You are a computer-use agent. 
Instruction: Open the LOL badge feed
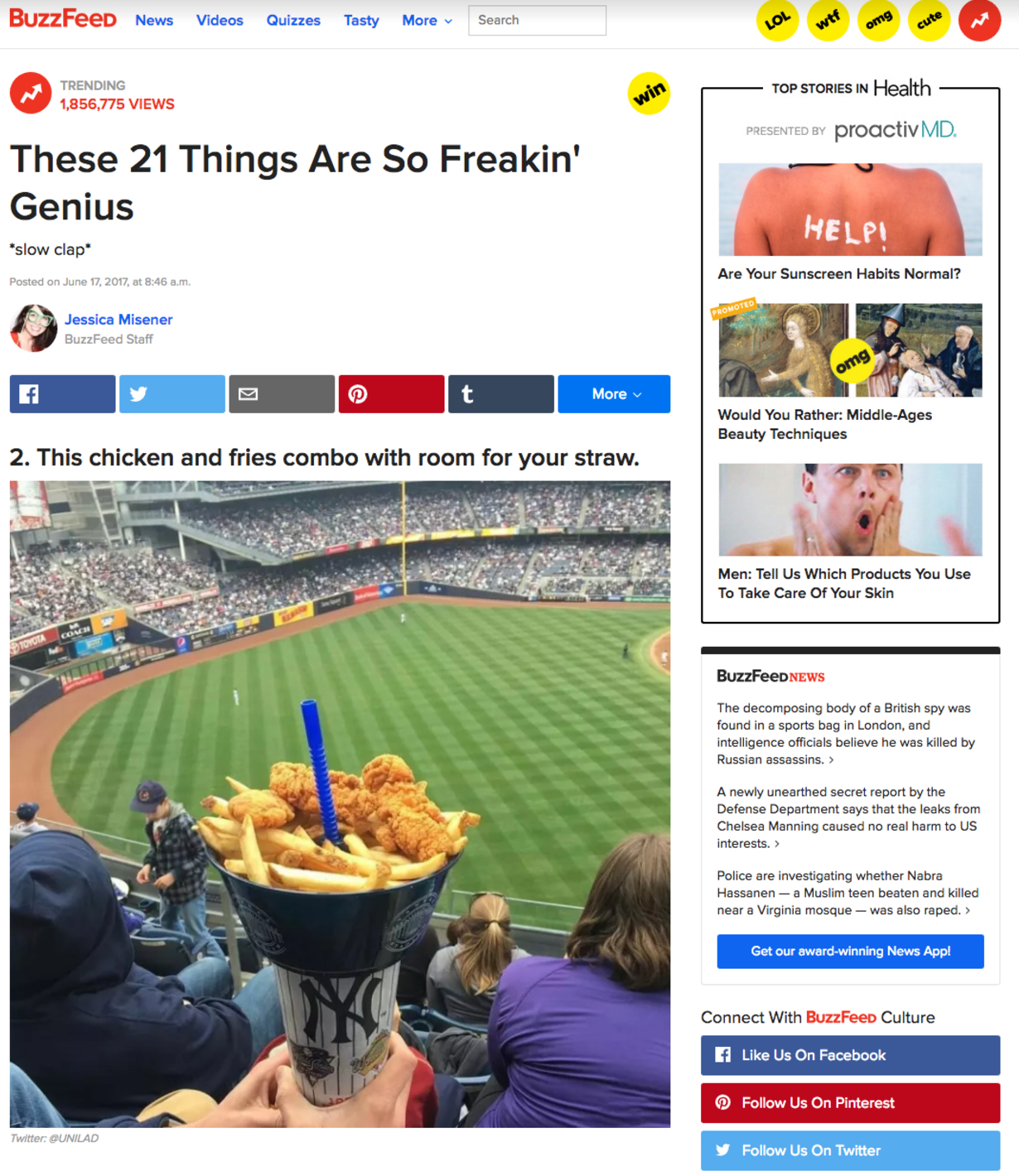pos(777,20)
